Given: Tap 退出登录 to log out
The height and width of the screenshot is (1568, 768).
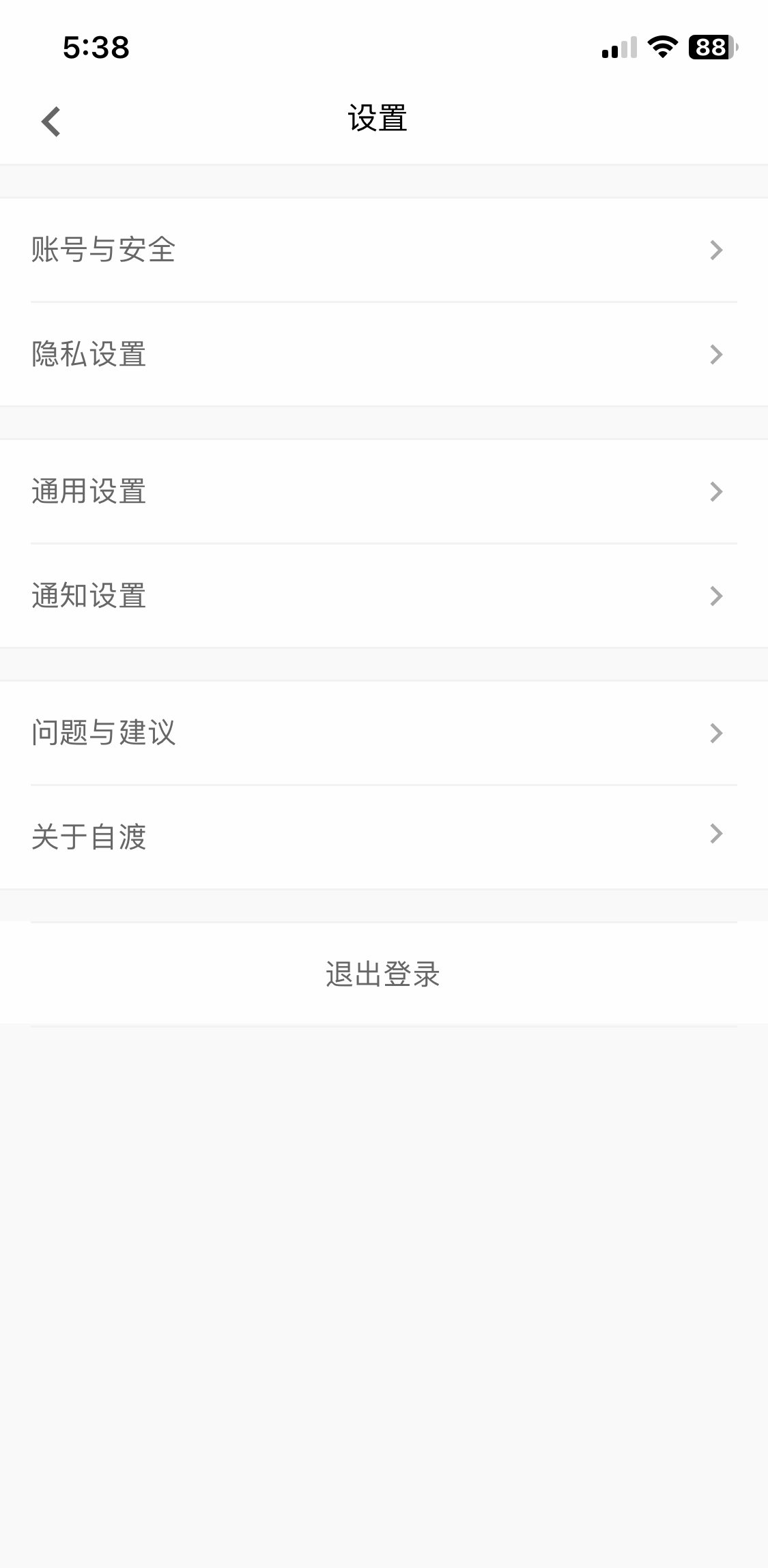Looking at the screenshot, I should pos(383,974).
